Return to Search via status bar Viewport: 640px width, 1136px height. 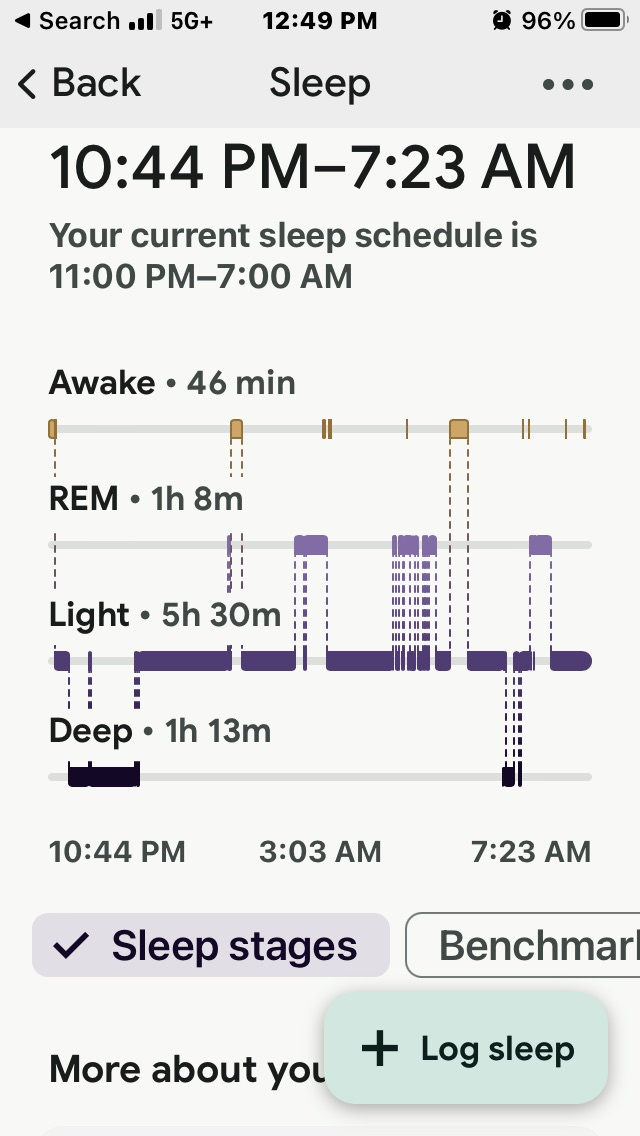pyautogui.click(x=68, y=20)
